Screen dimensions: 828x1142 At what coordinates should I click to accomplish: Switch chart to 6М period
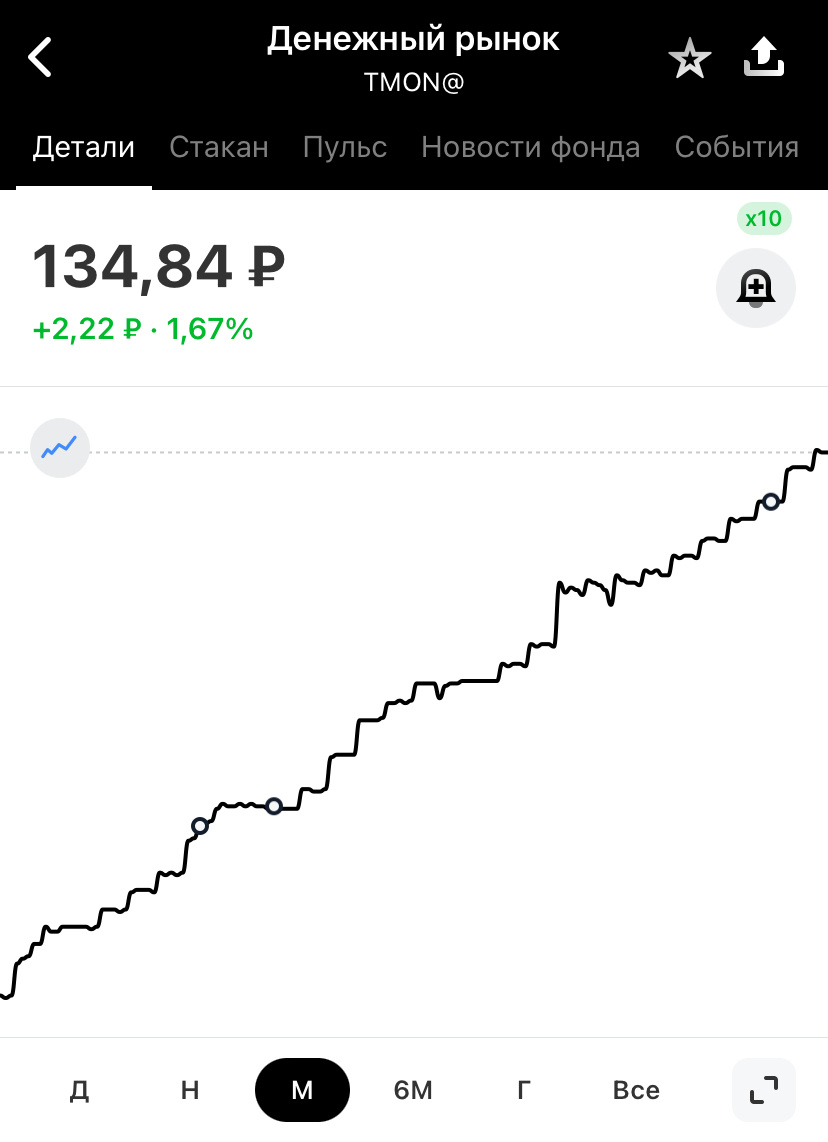[413, 1090]
